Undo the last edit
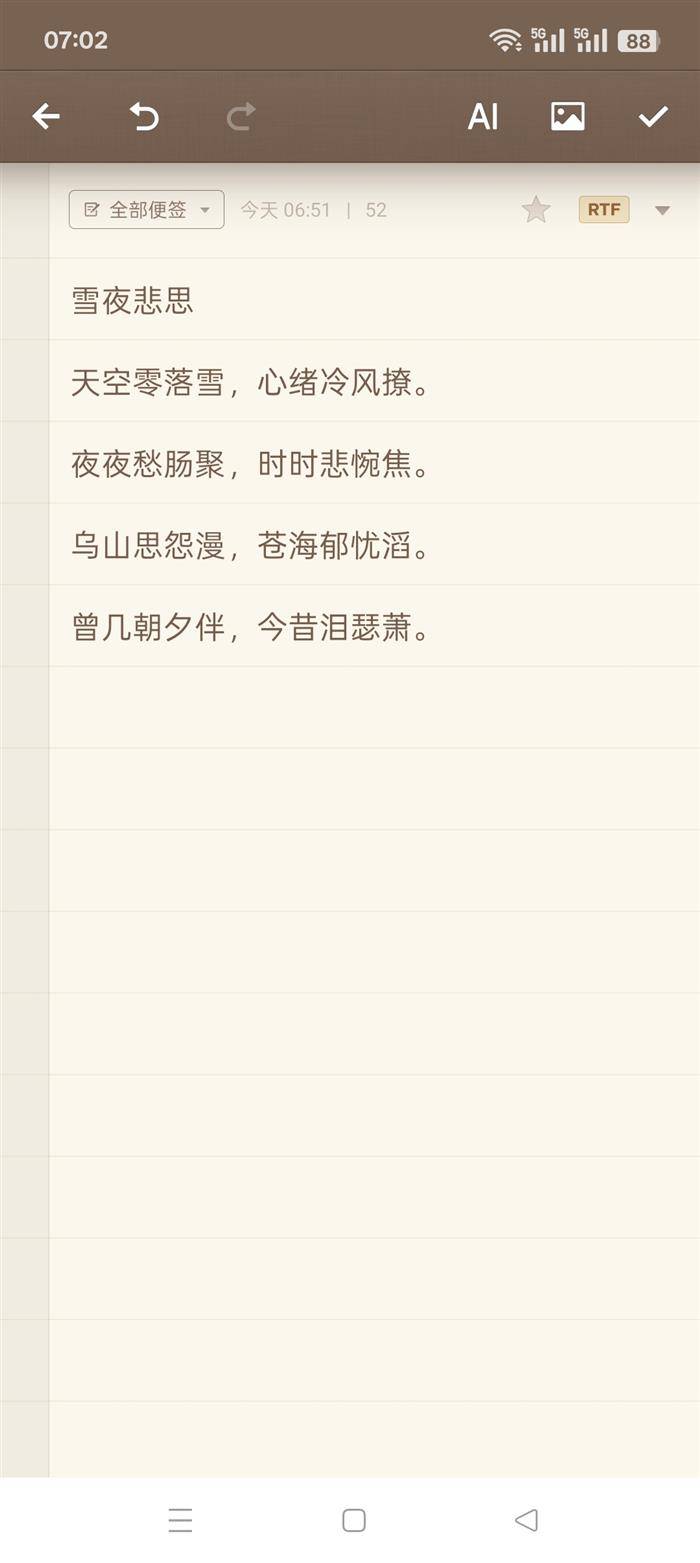This screenshot has width=700, height=1563. coord(144,117)
